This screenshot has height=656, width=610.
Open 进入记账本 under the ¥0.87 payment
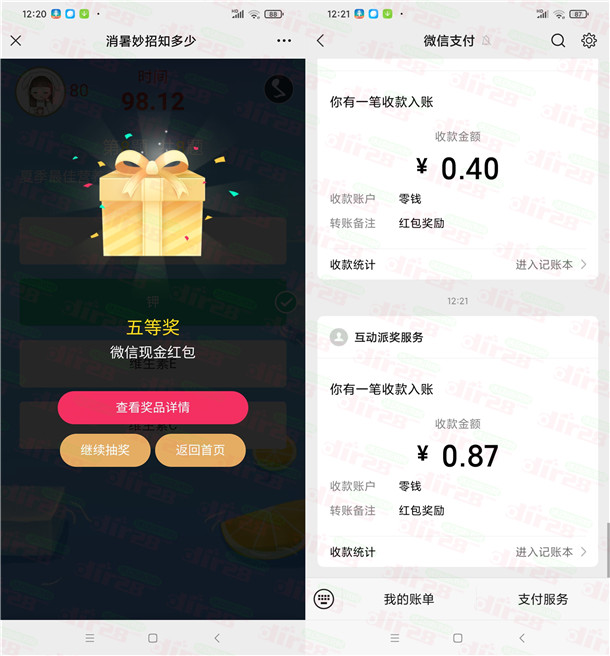pos(551,552)
